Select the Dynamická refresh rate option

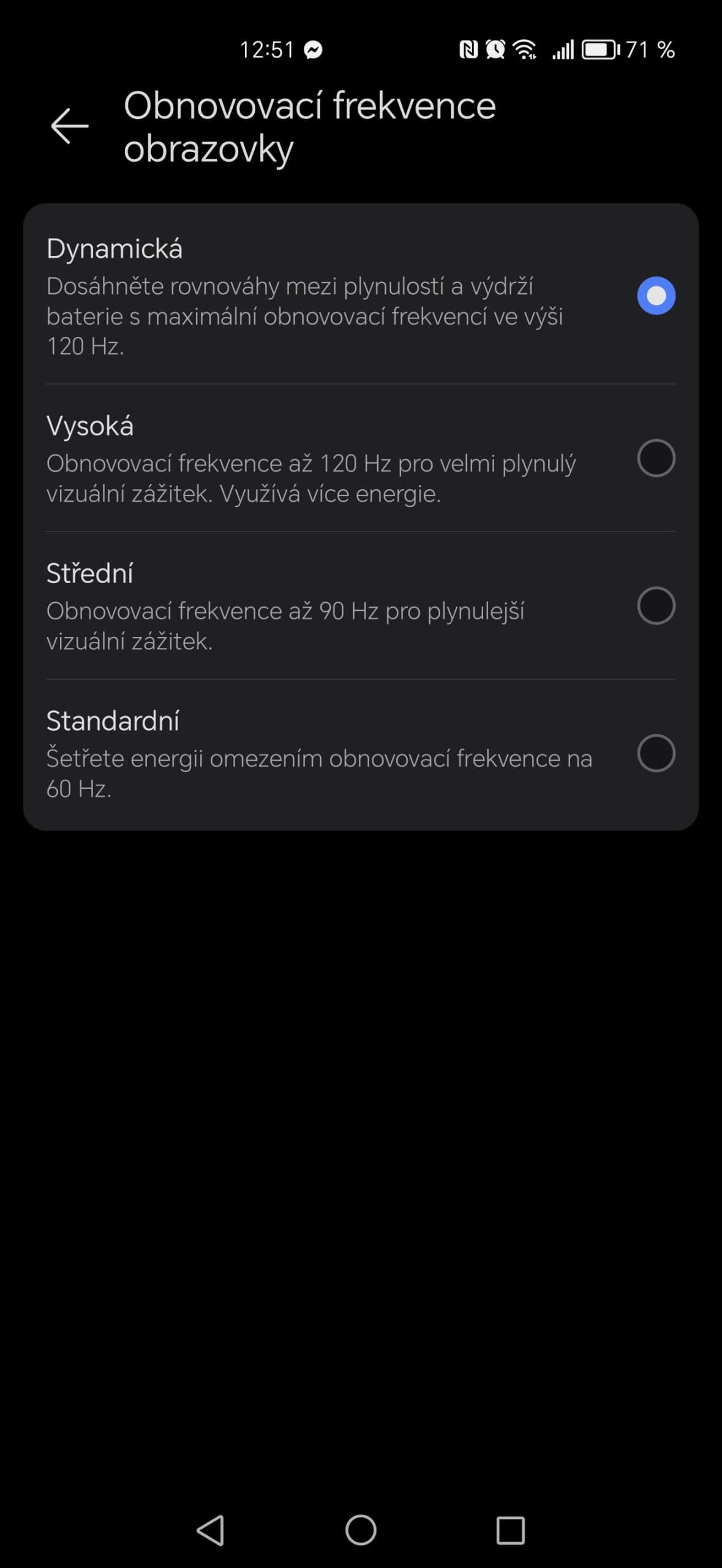655,296
